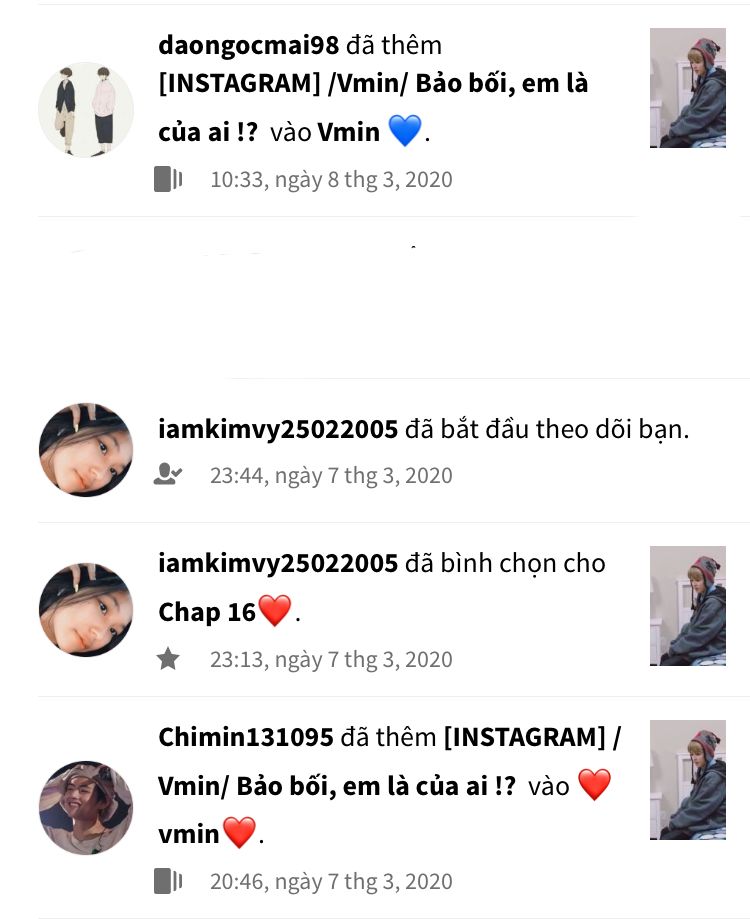This screenshot has height=919, width=750.
Task: Open Chimin131095's profile avatar
Action: (85, 807)
